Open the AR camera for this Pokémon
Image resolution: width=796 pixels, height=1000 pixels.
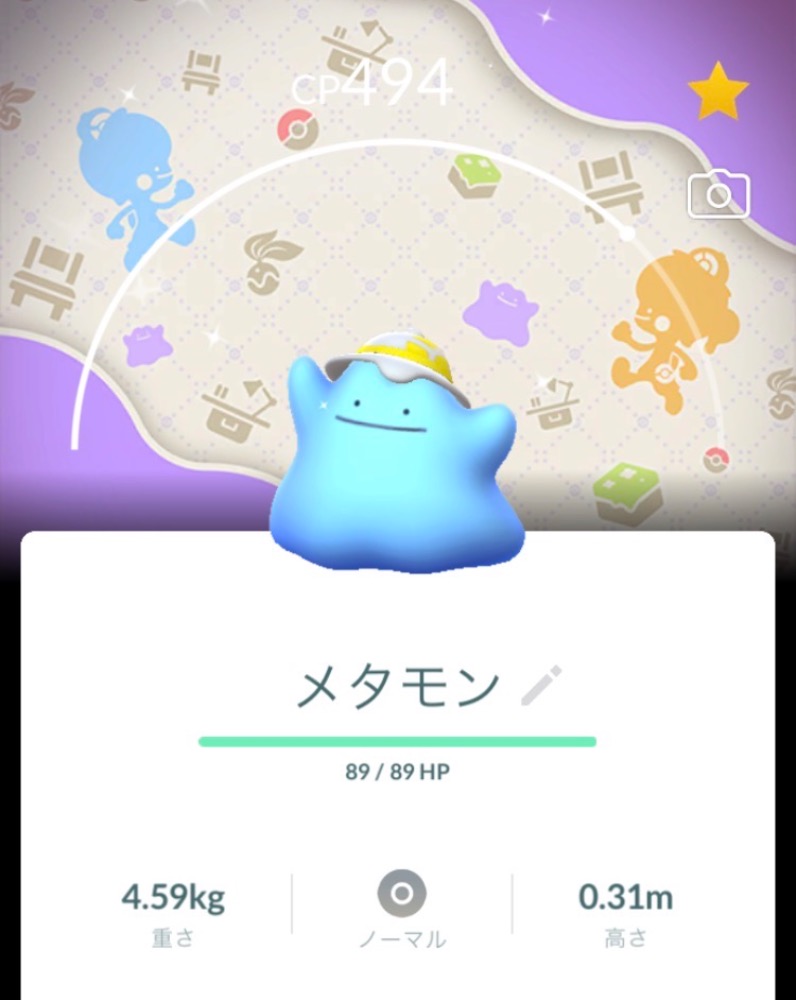coord(718,195)
